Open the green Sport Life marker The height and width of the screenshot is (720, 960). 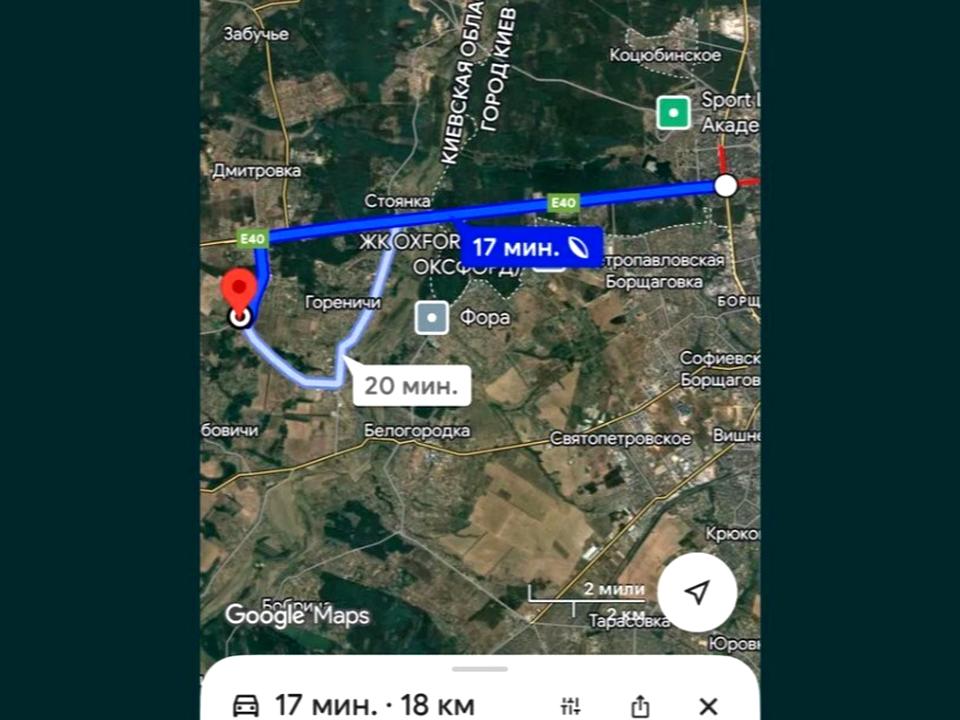pyautogui.click(x=674, y=112)
